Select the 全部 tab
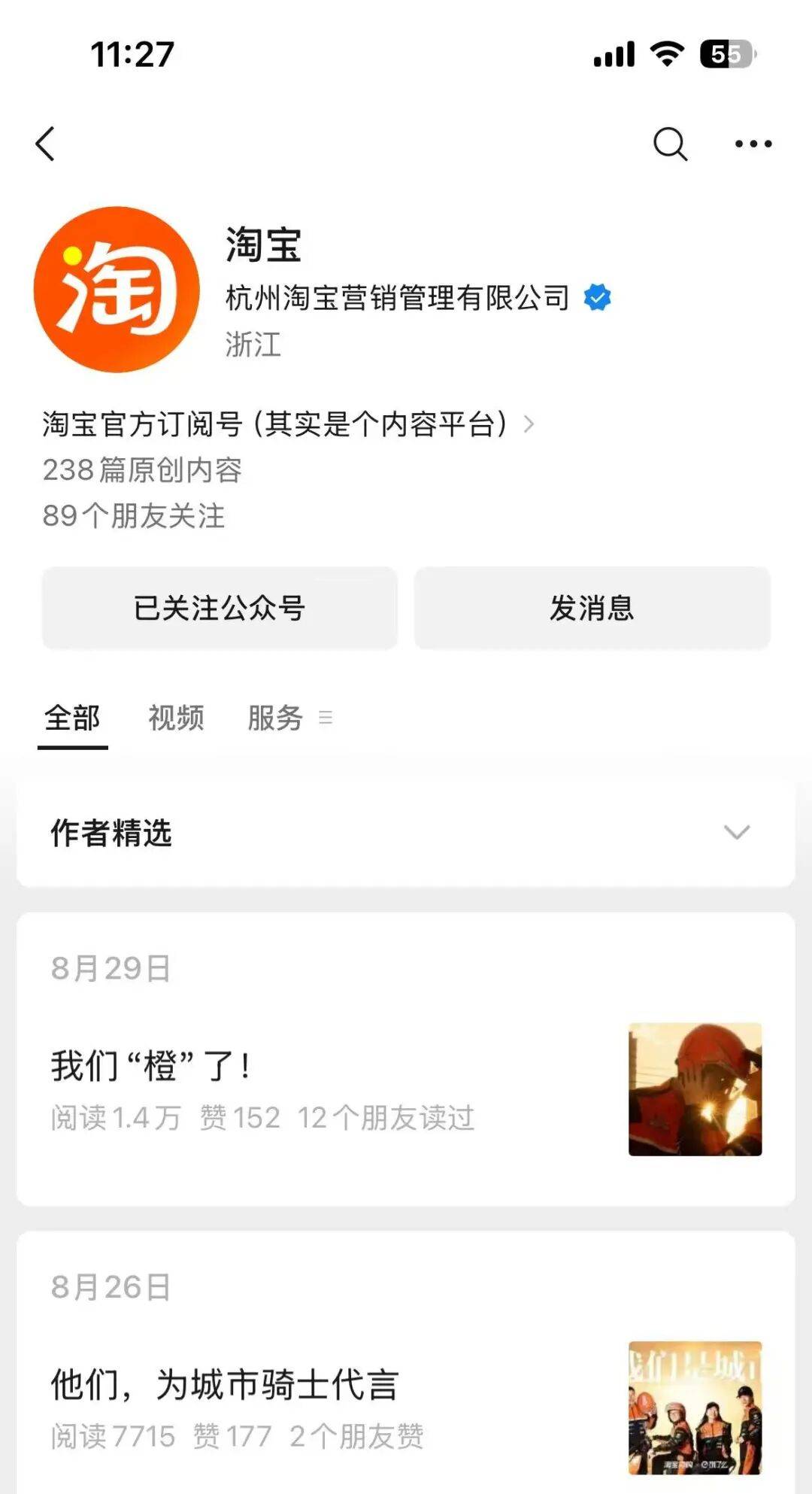This screenshot has height=1494, width=812. 73,718
